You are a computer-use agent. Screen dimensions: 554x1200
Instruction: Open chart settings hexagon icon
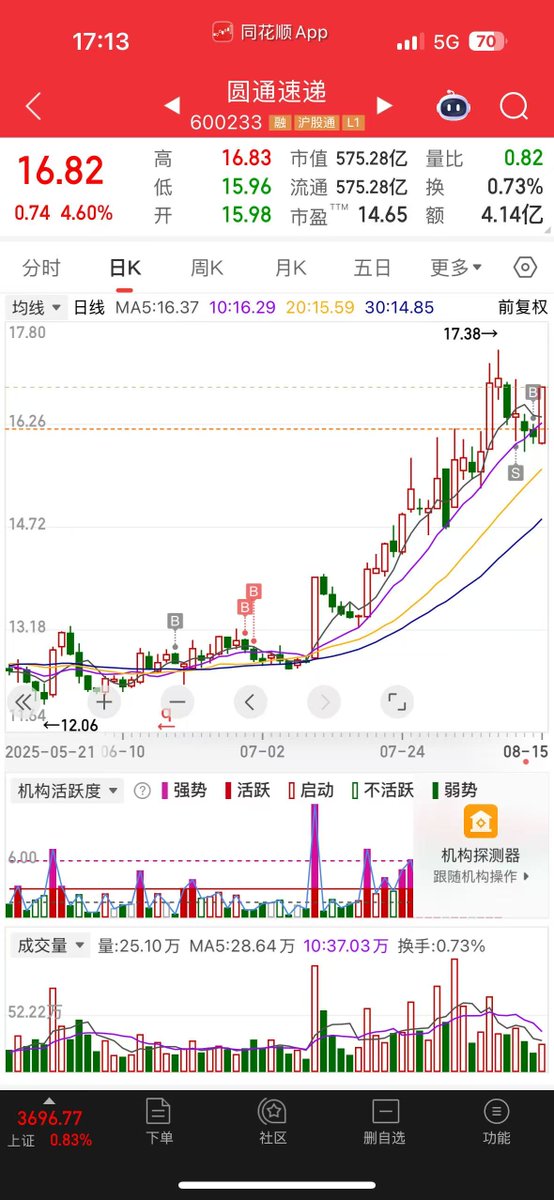tap(525, 268)
